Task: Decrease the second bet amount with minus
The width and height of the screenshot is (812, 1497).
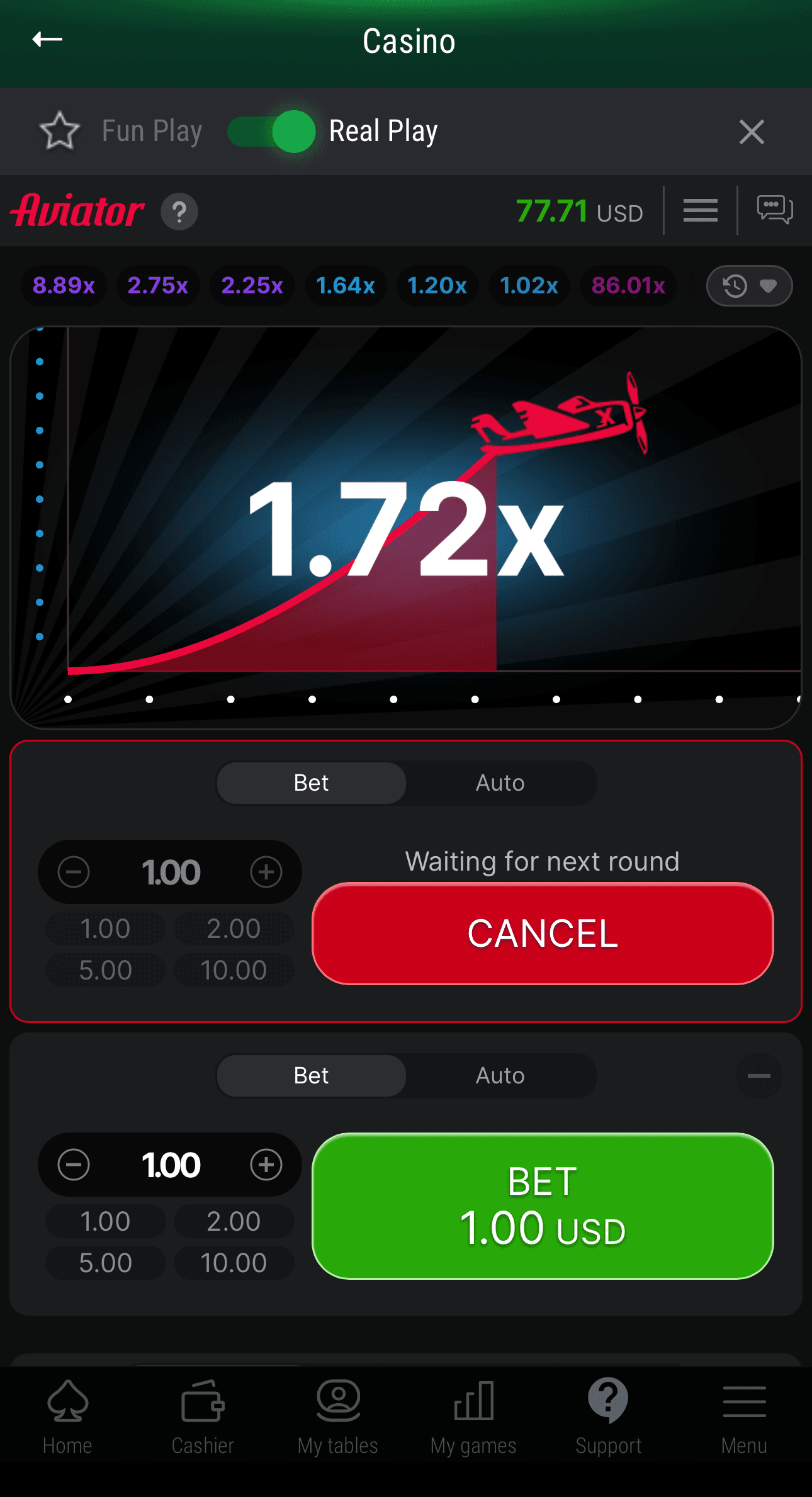Action: [x=74, y=1165]
